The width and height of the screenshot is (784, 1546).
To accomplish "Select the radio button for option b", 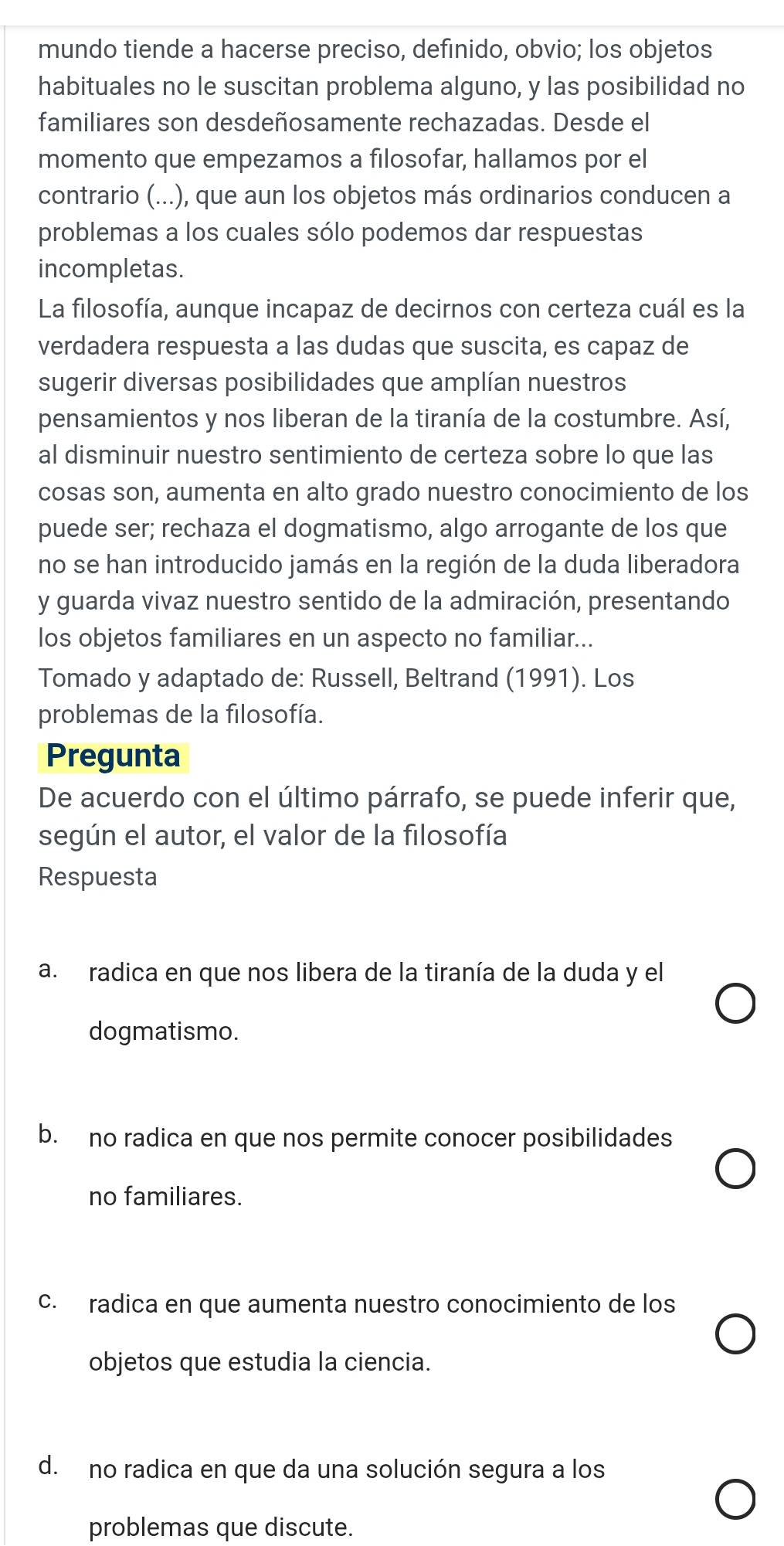I will coord(735,1167).
